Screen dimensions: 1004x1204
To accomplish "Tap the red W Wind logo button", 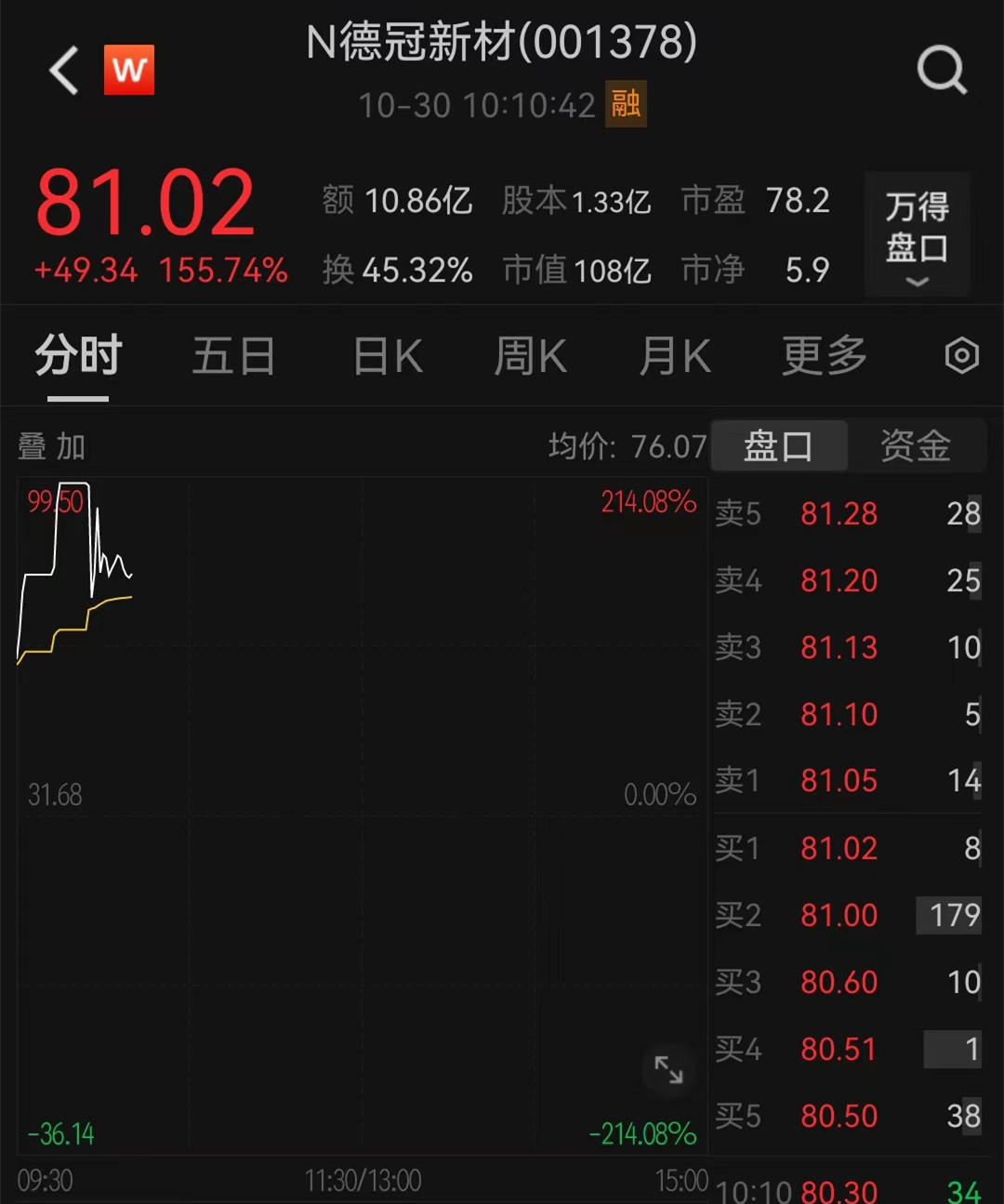I will [x=129, y=70].
